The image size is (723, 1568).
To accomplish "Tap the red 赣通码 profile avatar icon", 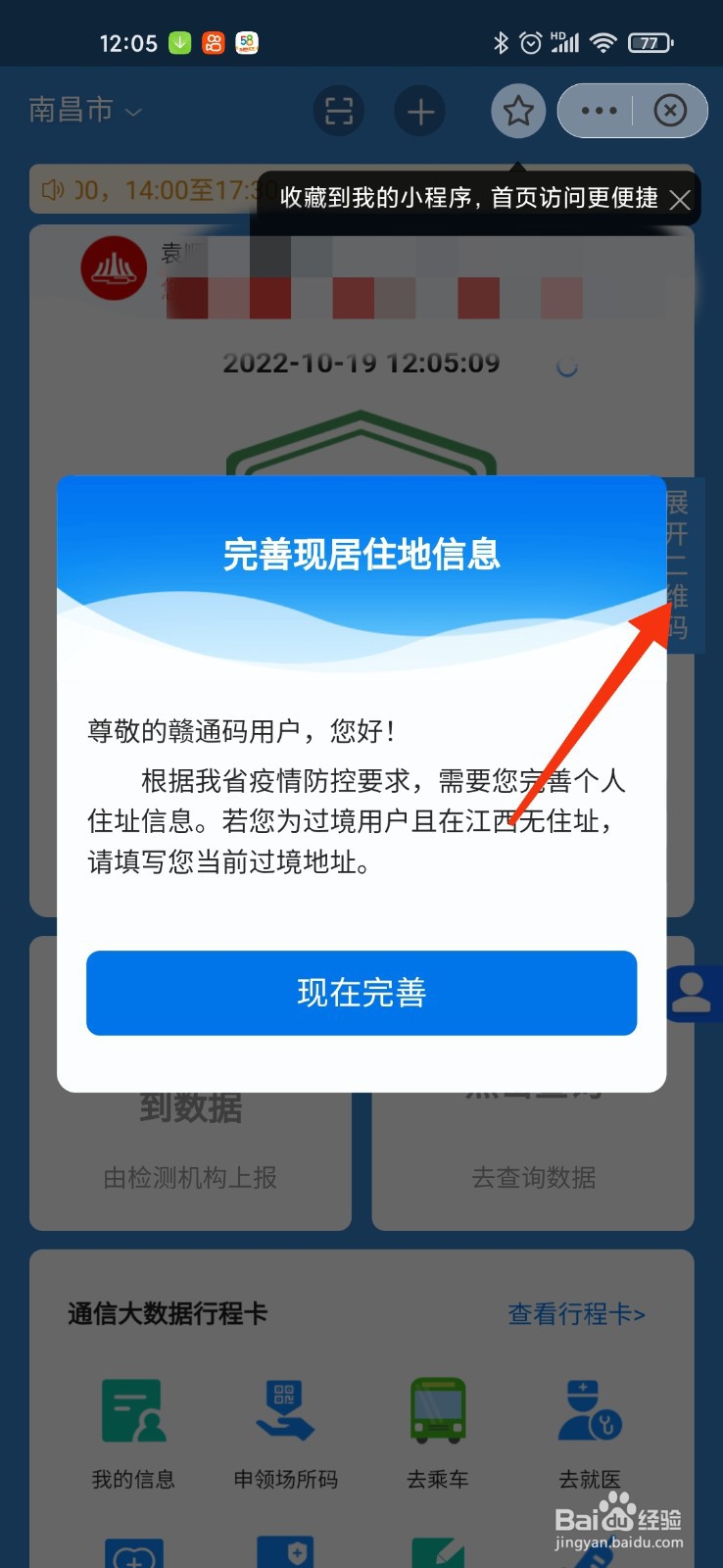I will pyautogui.click(x=114, y=269).
